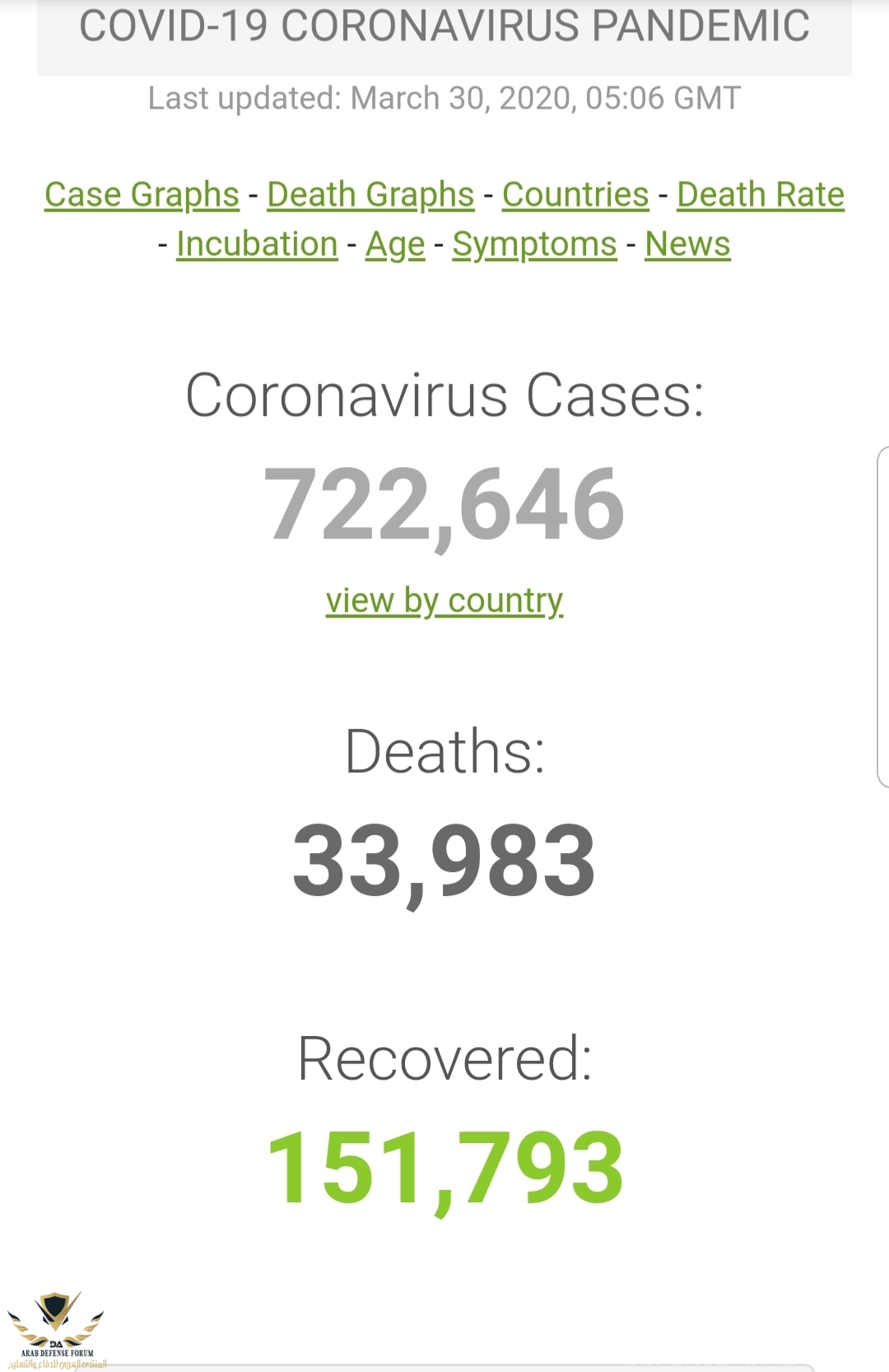
Task: Tap the view by country link
Action: click(444, 600)
